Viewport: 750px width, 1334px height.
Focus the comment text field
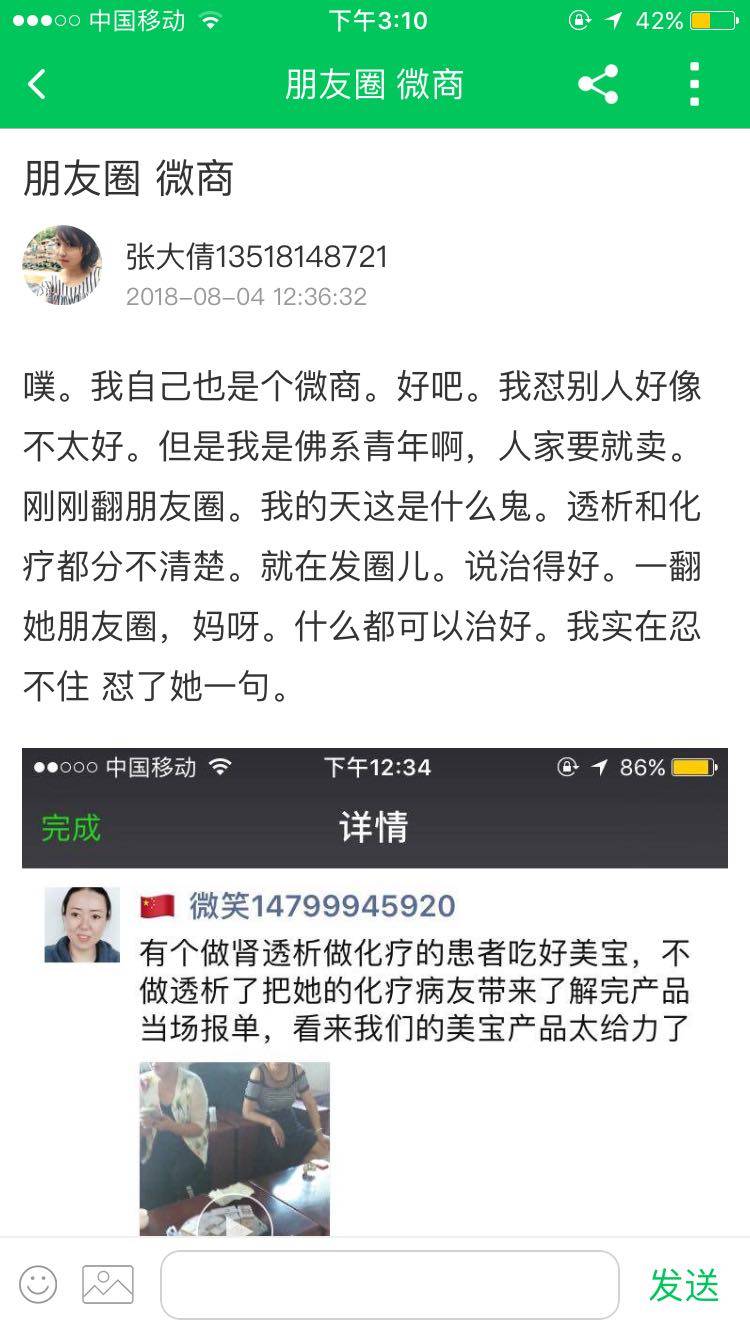pos(390,1284)
